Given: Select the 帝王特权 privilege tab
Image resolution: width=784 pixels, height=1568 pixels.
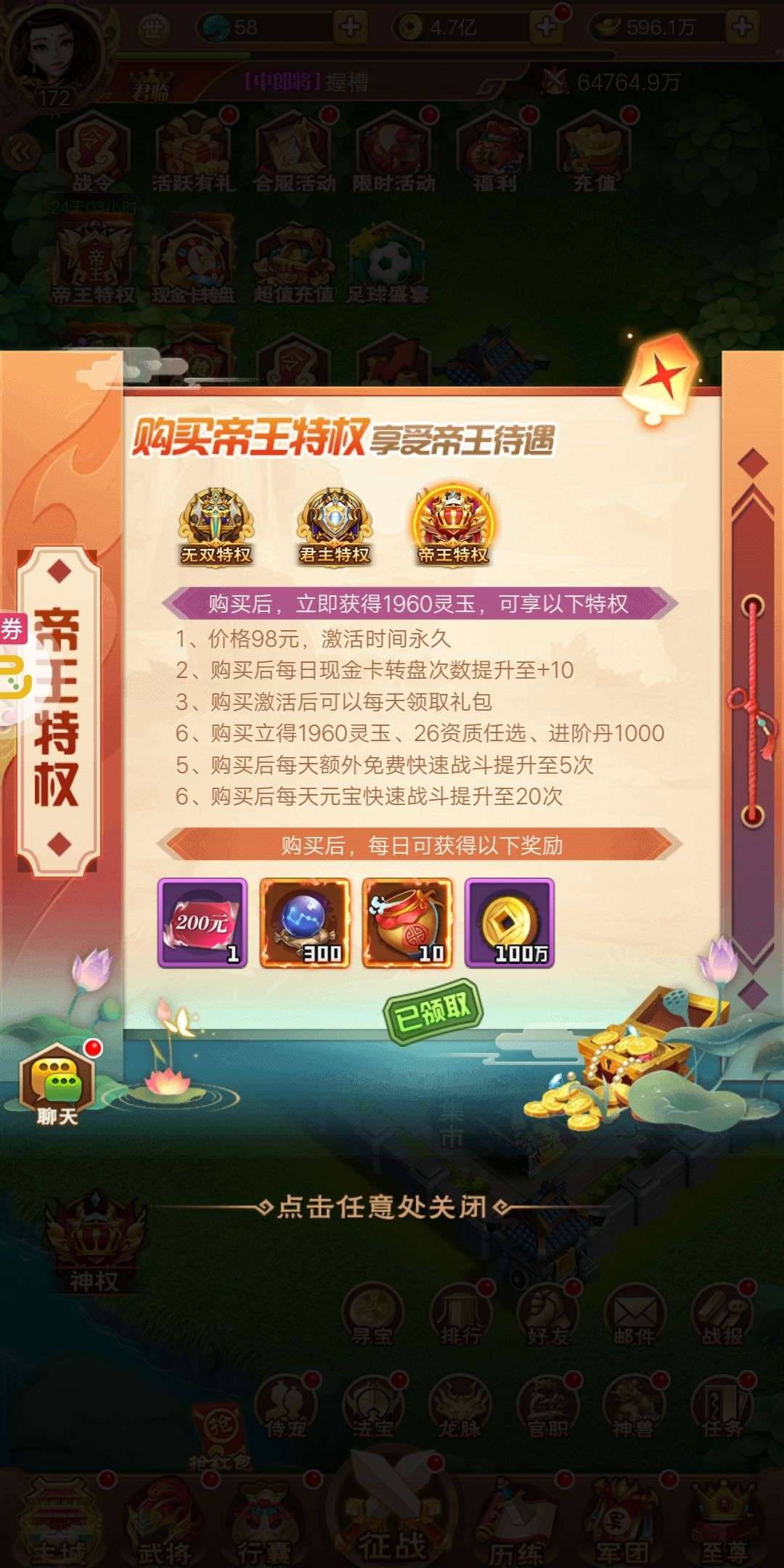Looking at the screenshot, I should click(453, 525).
